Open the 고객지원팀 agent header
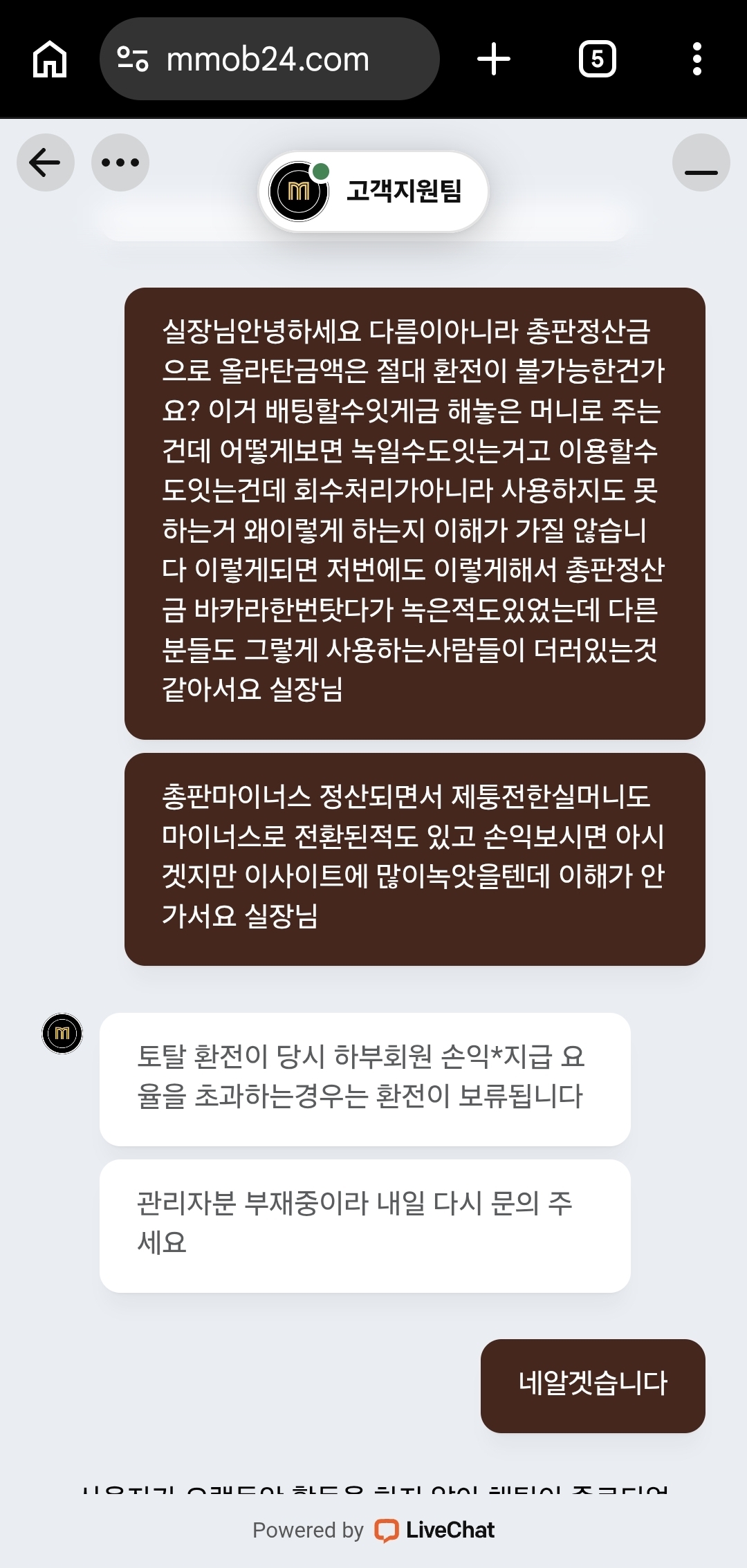Viewport: 747px width, 1568px height. click(373, 192)
